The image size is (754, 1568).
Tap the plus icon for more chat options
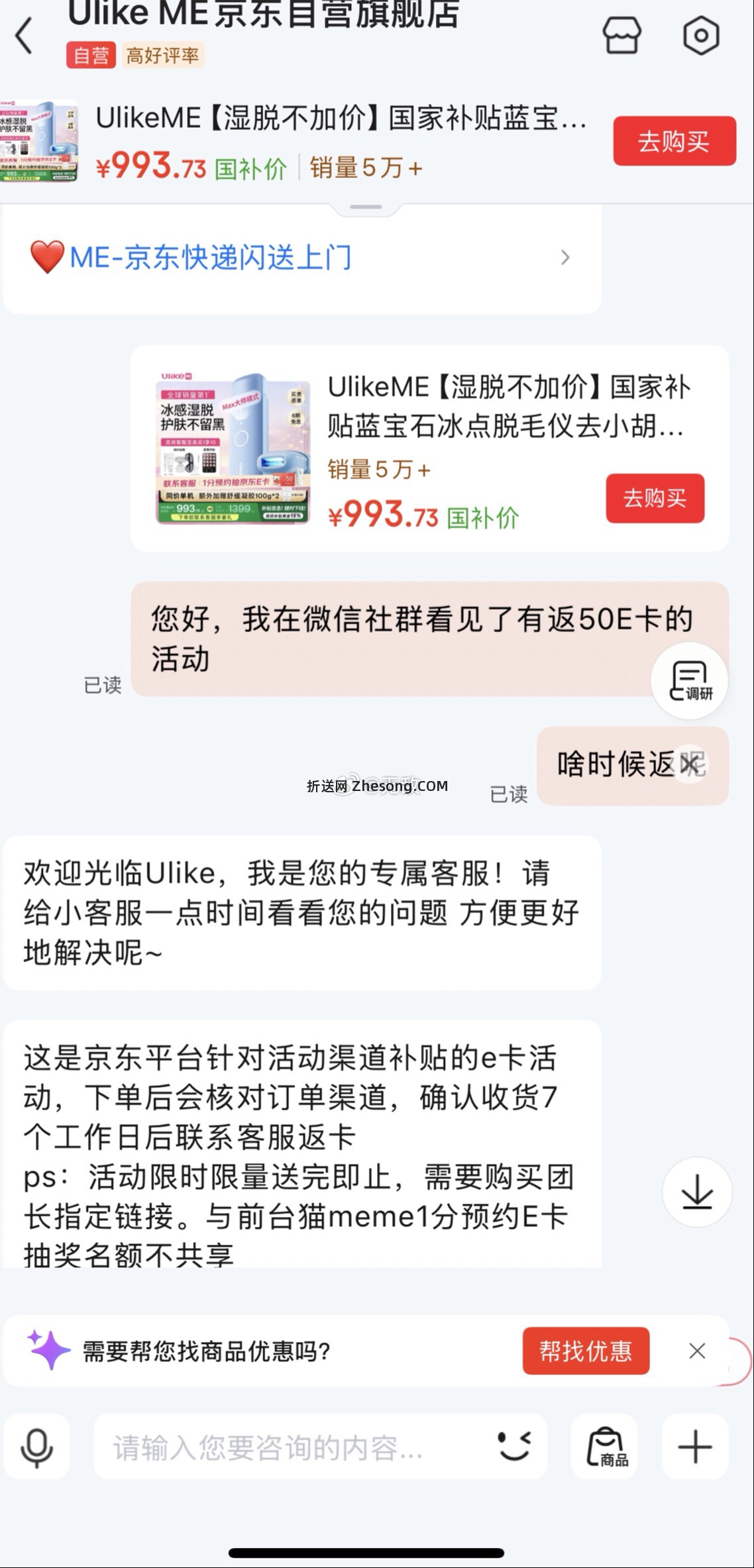pyautogui.click(x=694, y=1446)
